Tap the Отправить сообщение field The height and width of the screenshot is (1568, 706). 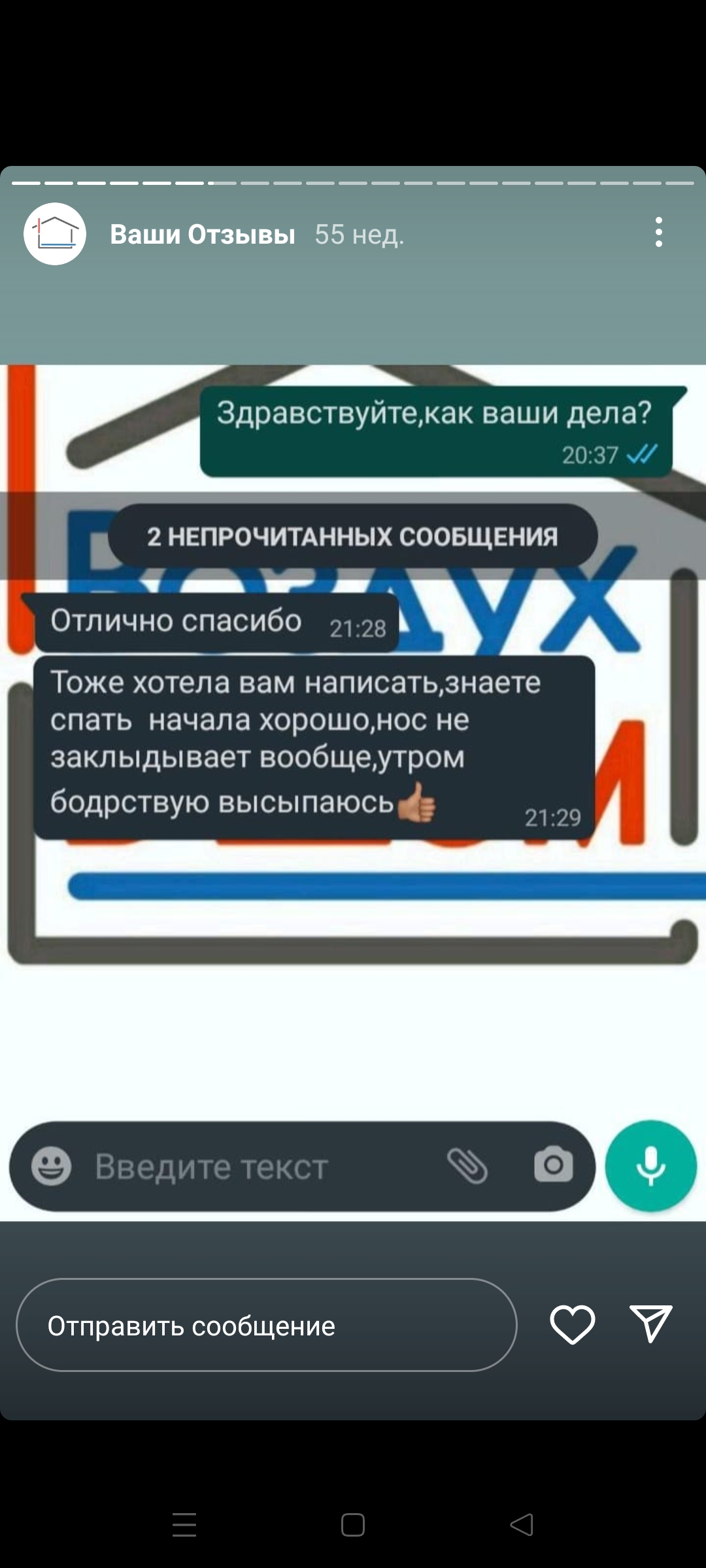[x=267, y=1325]
